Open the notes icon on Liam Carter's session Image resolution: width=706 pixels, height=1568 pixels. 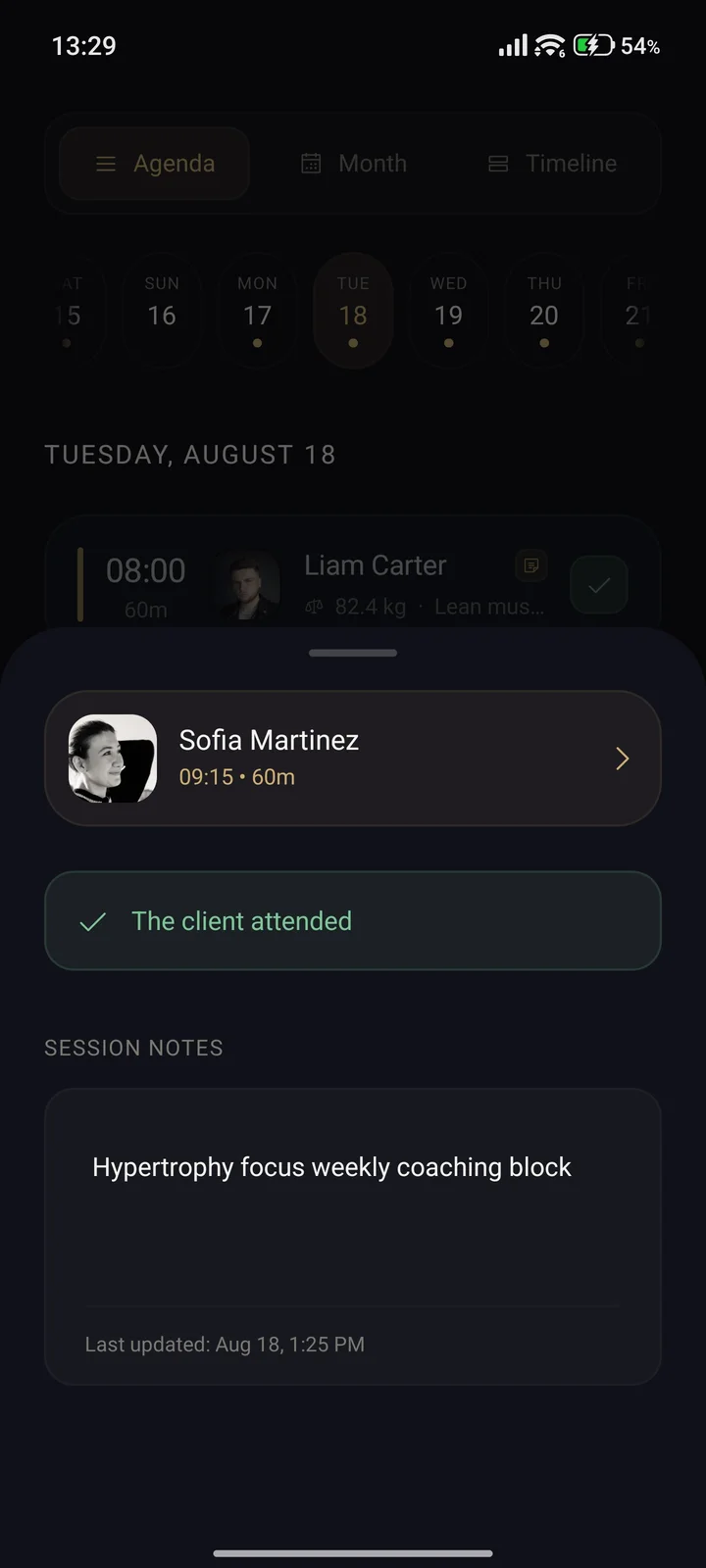coord(531,565)
